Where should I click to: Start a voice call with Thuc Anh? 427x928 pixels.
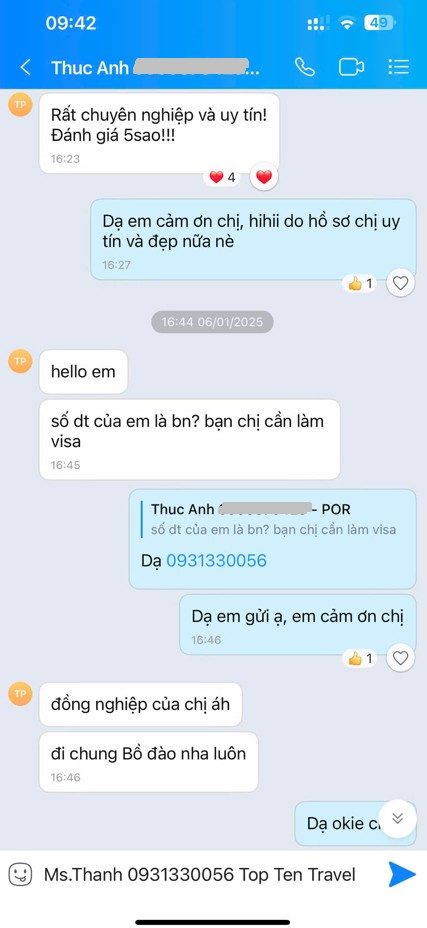click(304, 67)
